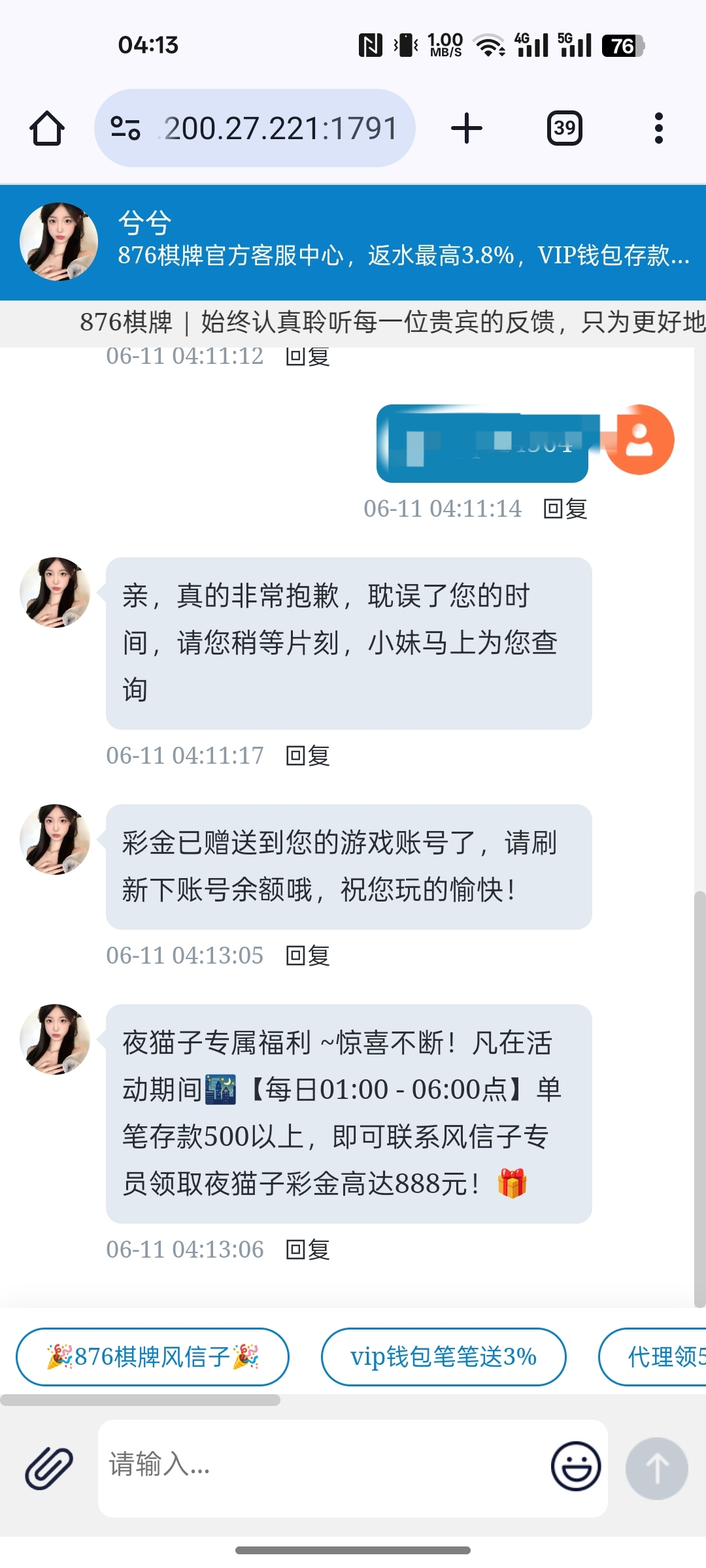
Task: Send the message with the arrow button
Action: (x=656, y=1468)
